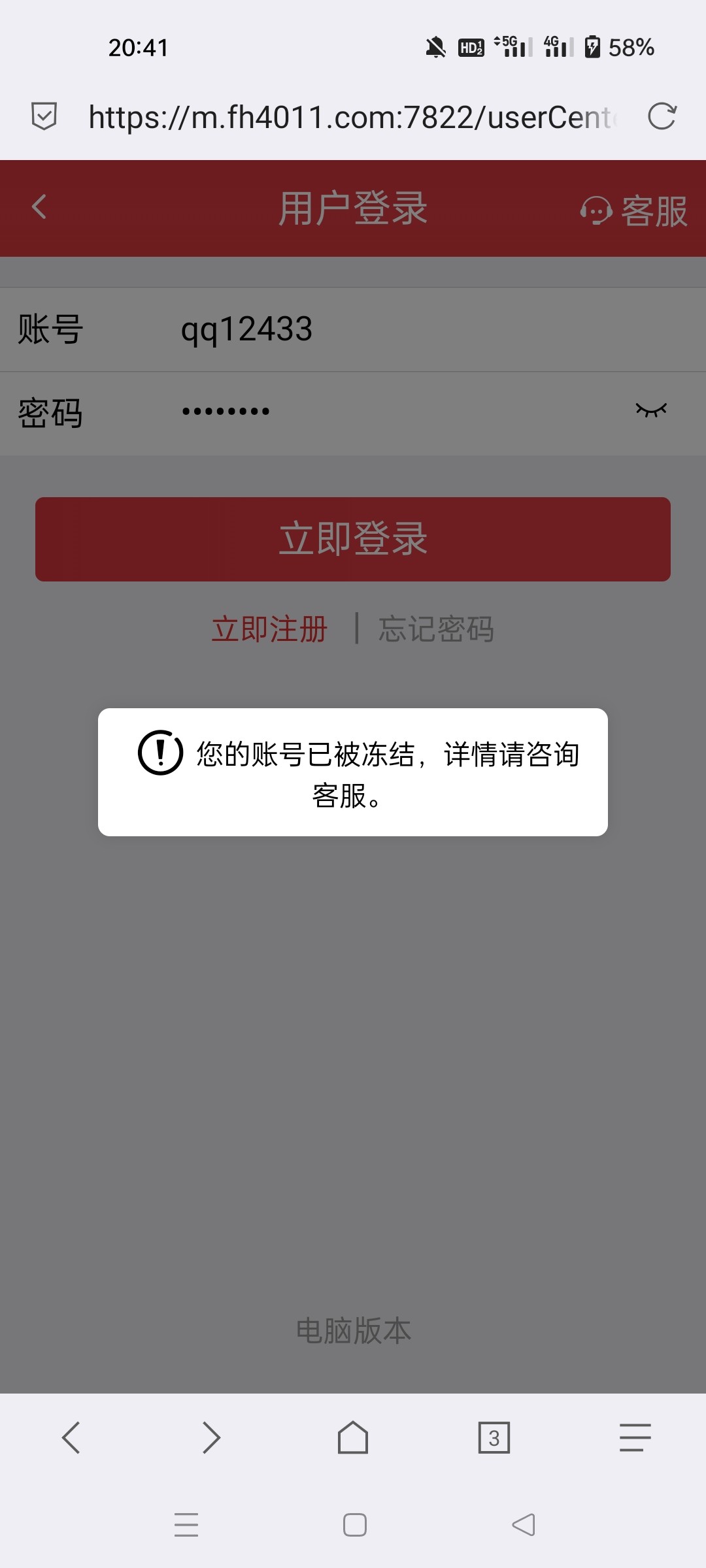Image resolution: width=706 pixels, height=1568 pixels.
Task: Open 客服 customer service
Action: [x=634, y=210]
